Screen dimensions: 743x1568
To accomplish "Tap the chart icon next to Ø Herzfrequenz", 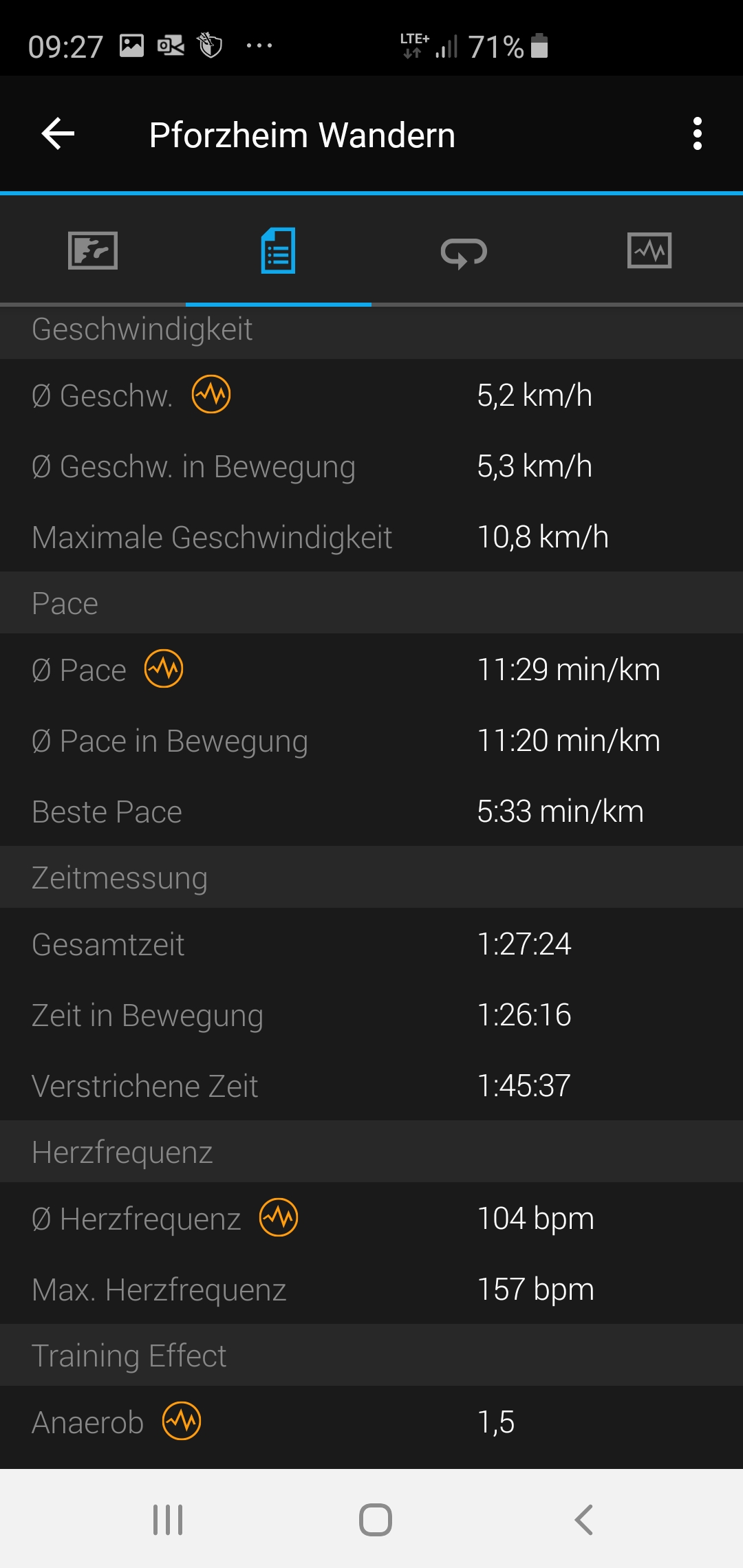I will 279,1217.
